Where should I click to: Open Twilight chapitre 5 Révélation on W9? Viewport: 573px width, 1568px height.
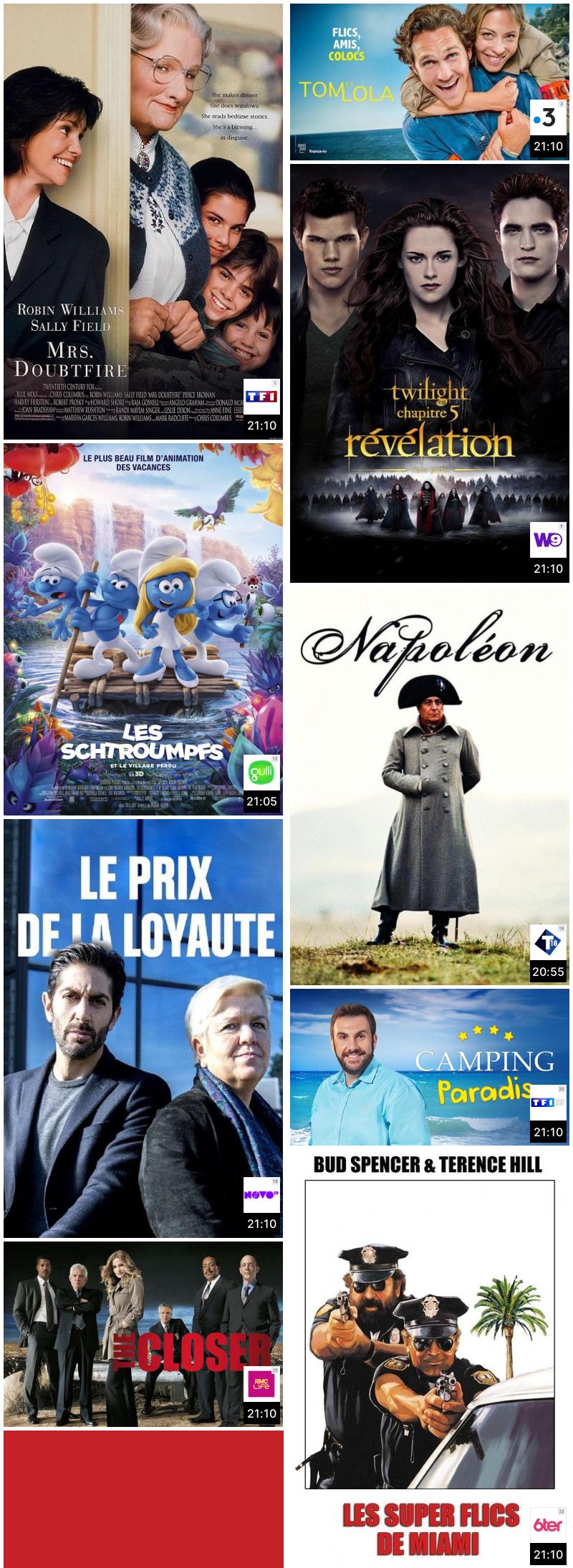click(430, 373)
